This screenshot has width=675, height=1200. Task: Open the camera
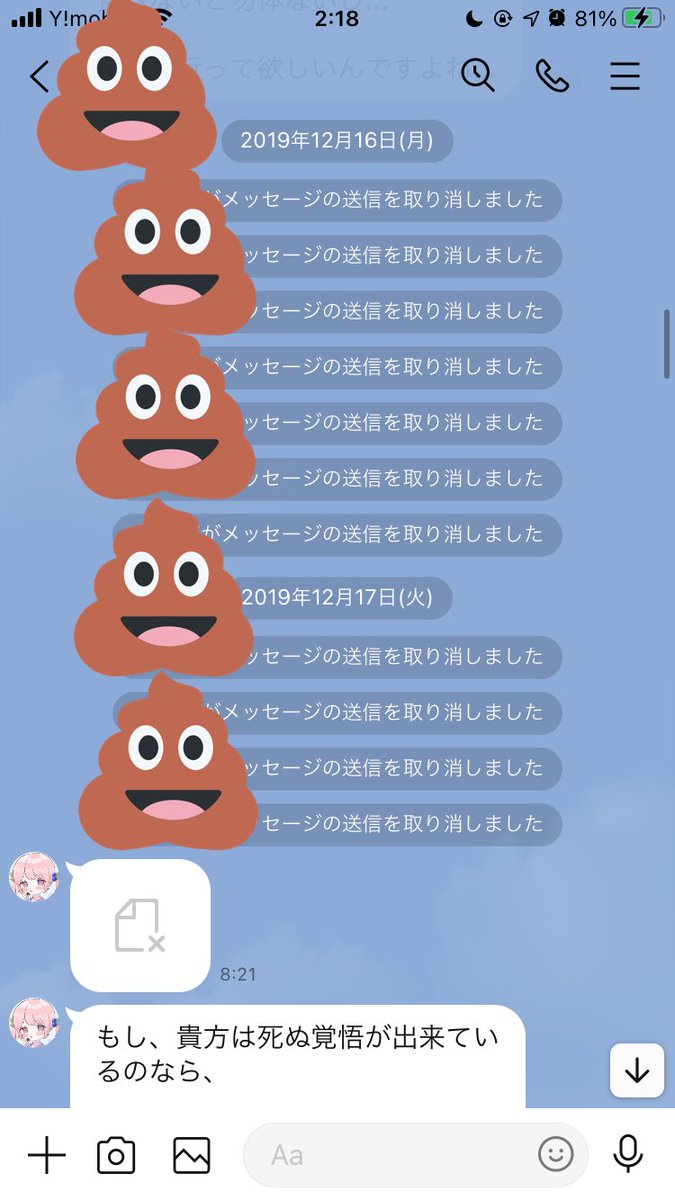point(116,1155)
